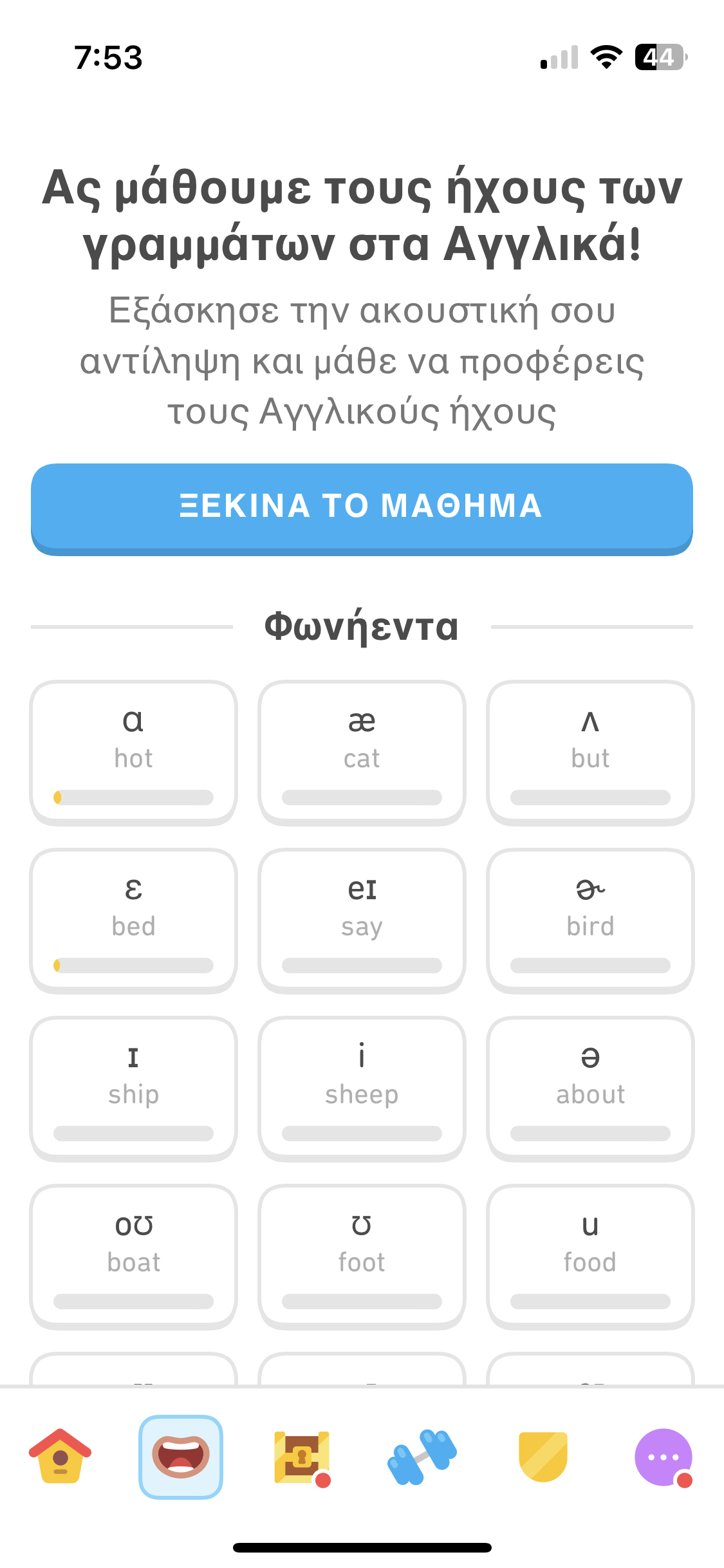Open the 'foot' vowel sound card

coord(362,1256)
